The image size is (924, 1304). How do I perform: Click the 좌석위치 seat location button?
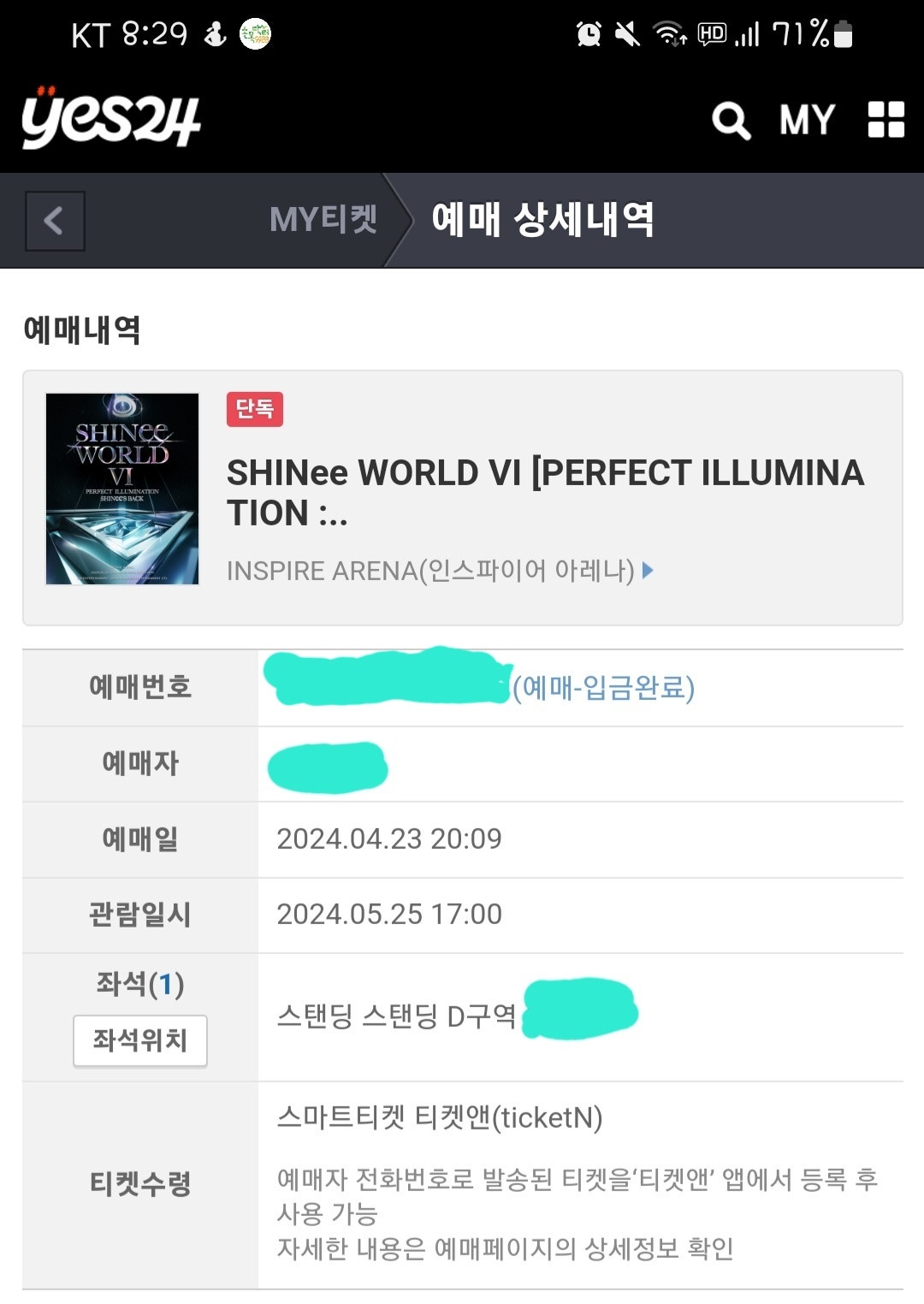(x=140, y=1040)
